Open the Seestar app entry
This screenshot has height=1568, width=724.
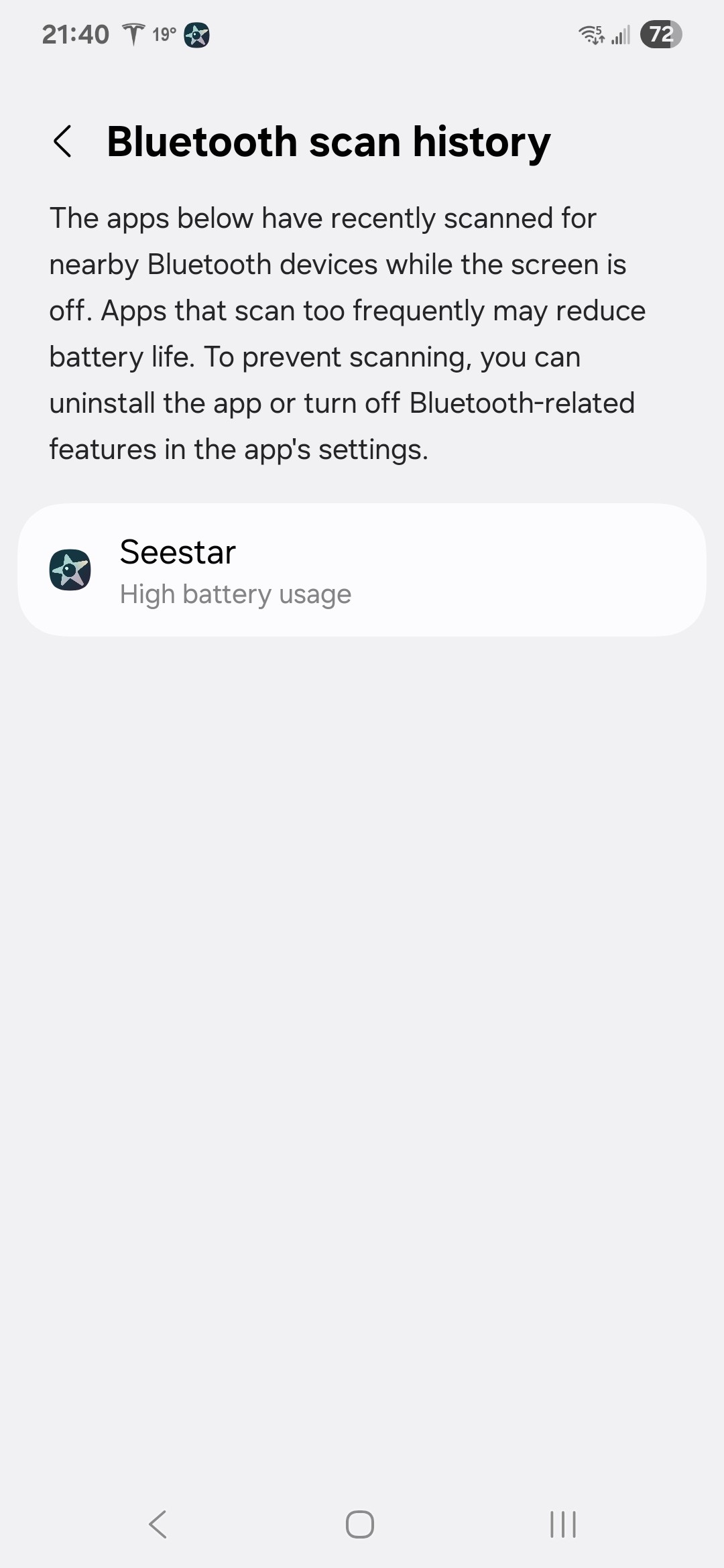click(x=362, y=570)
